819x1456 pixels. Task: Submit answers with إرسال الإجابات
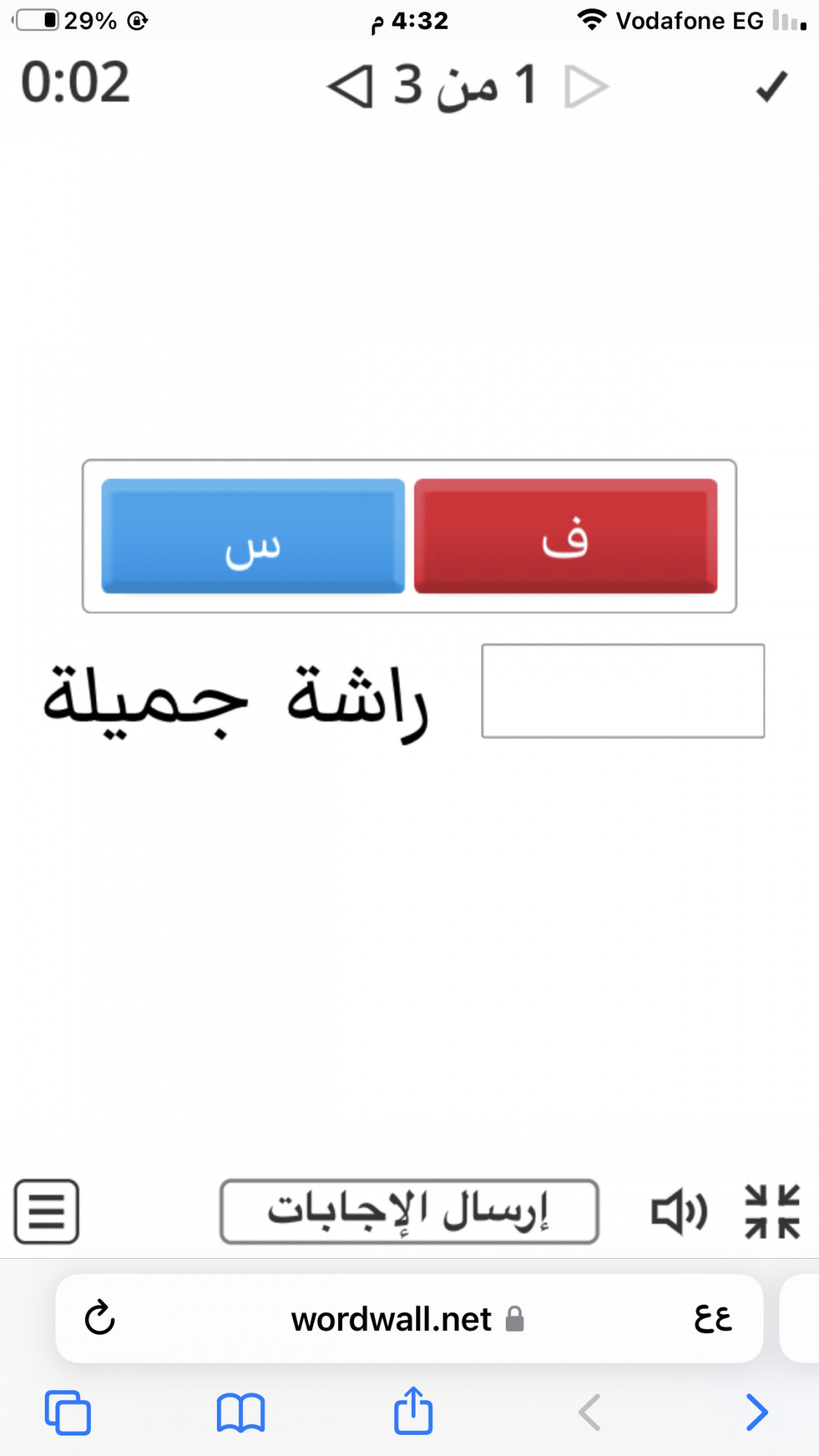[409, 1211]
